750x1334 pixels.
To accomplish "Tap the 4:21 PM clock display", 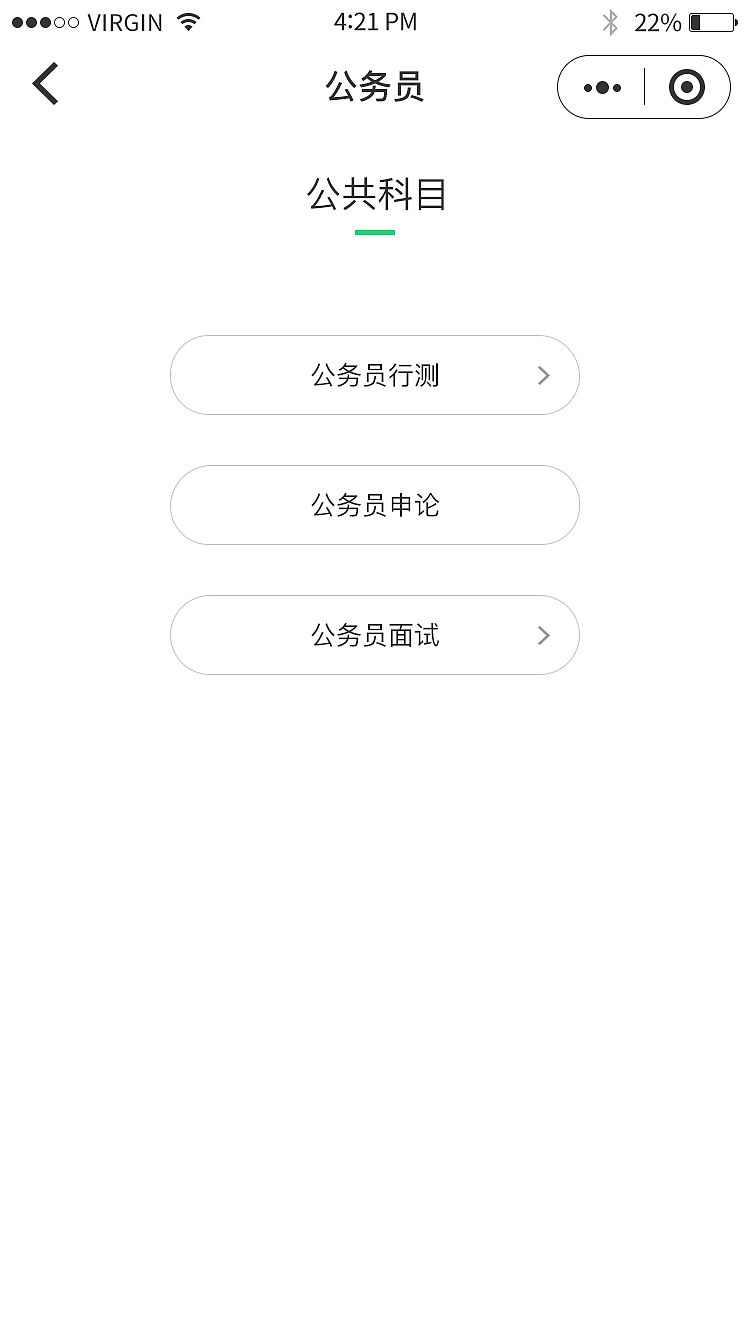I will [375, 21].
